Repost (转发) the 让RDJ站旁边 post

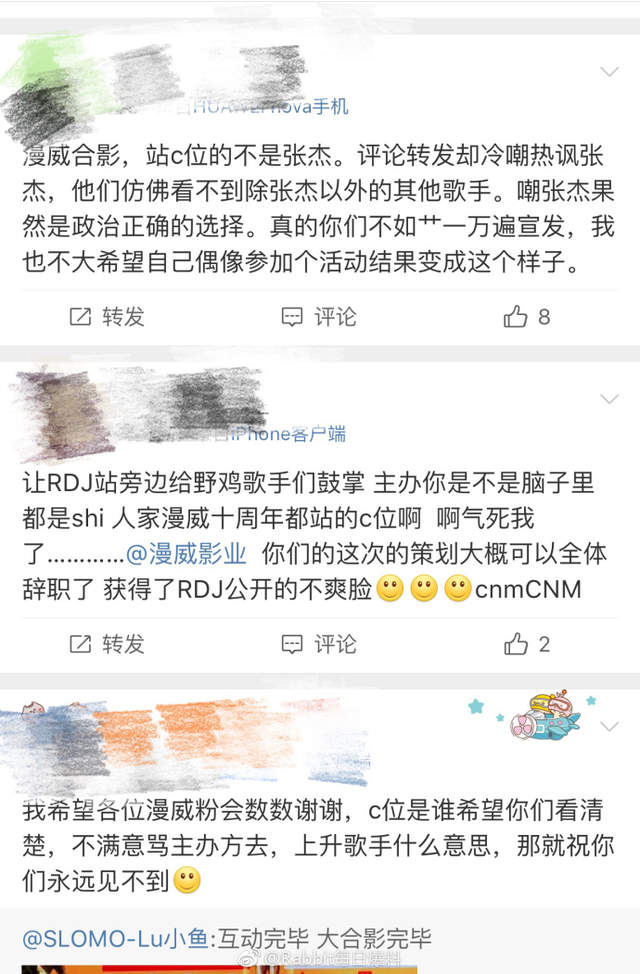107,644
